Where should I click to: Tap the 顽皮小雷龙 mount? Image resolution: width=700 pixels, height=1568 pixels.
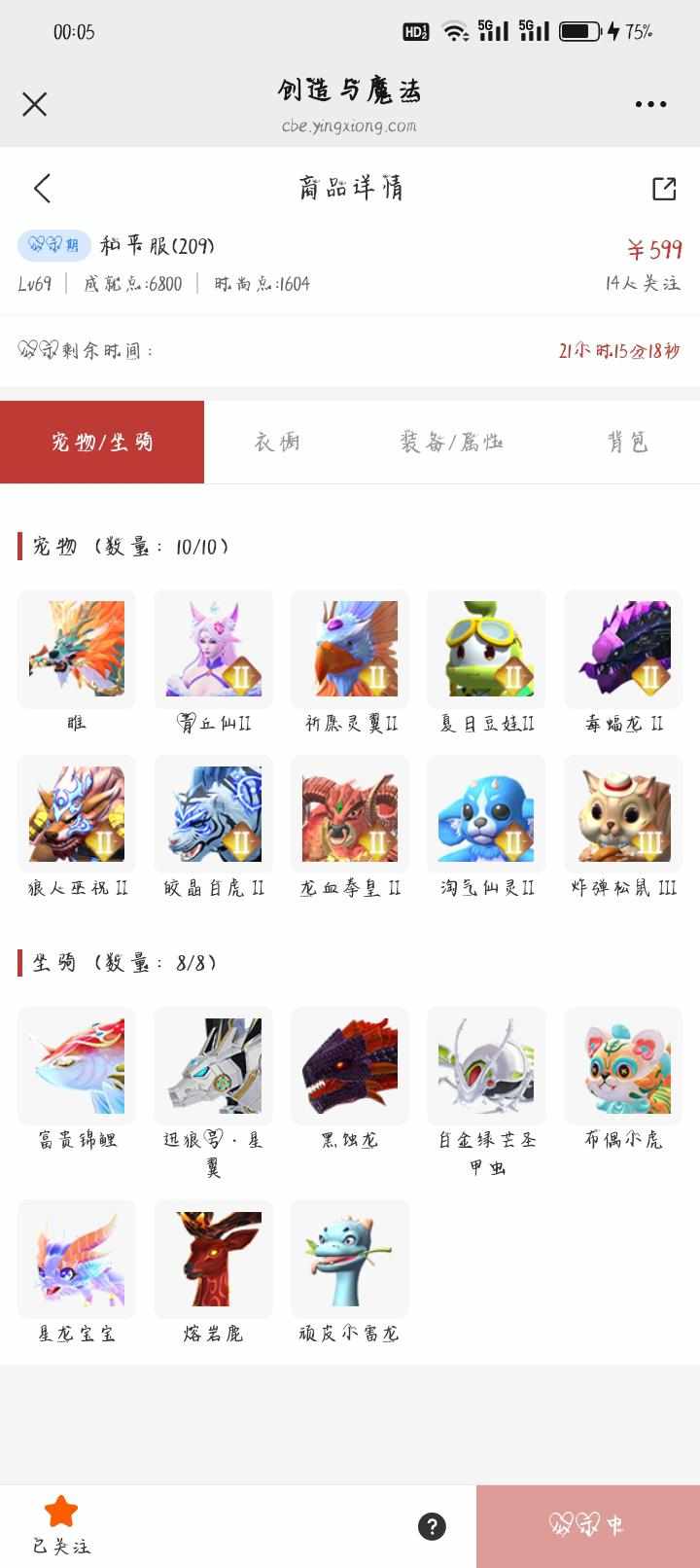pos(350,1259)
